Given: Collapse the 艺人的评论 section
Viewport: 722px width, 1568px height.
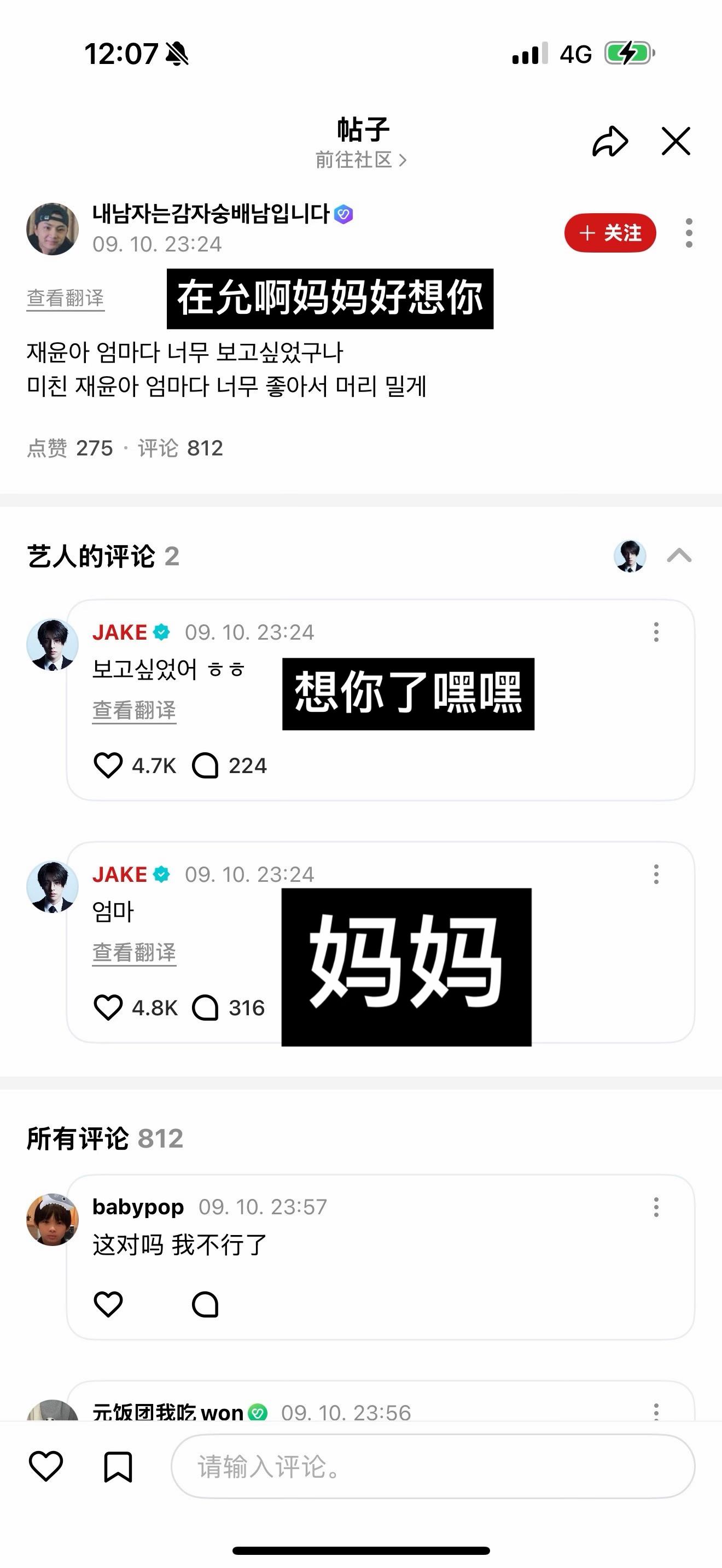Looking at the screenshot, I should pyautogui.click(x=679, y=555).
